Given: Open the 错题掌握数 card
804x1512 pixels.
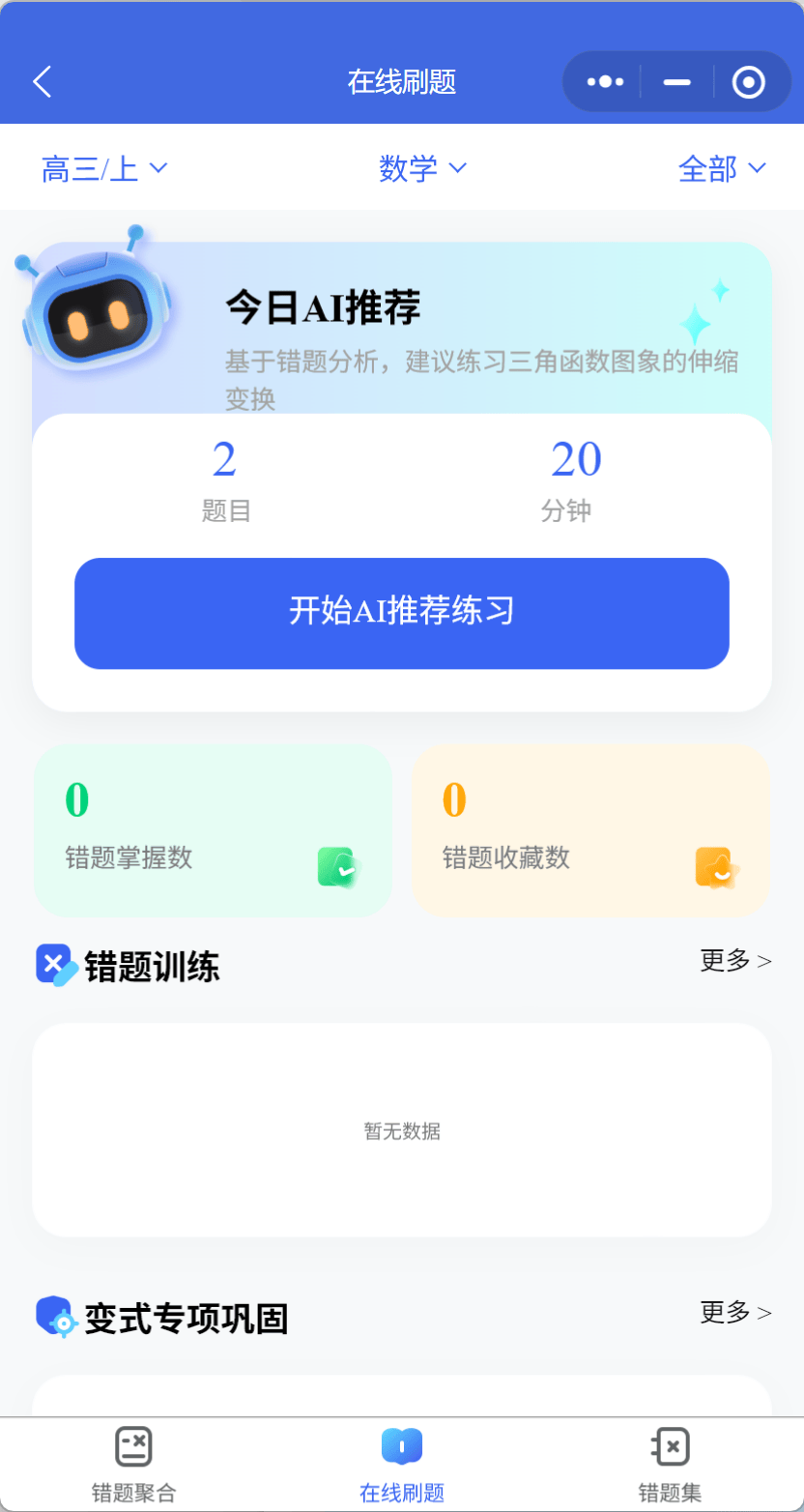Looking at the screenshot, I should [213, 830].
